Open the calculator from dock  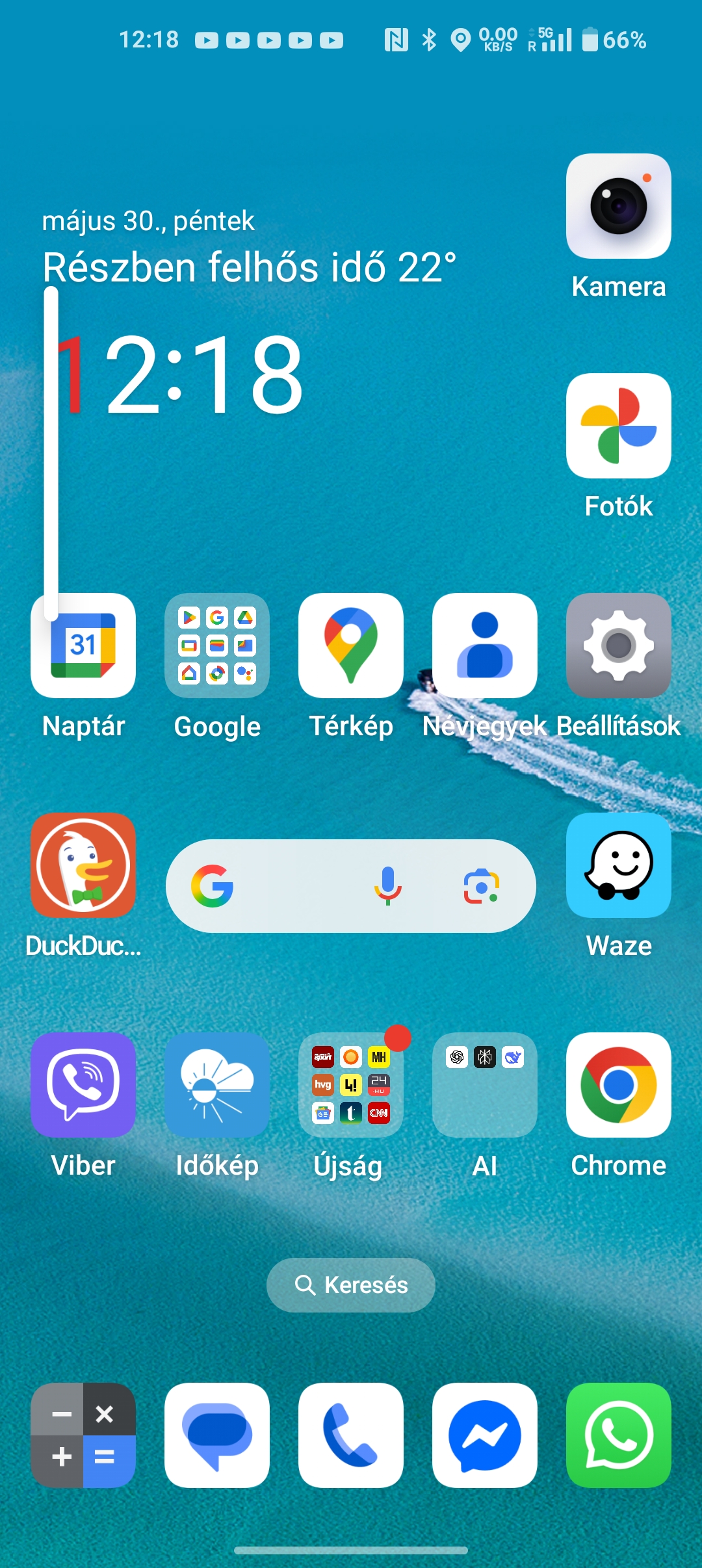tap(83, 1435)
